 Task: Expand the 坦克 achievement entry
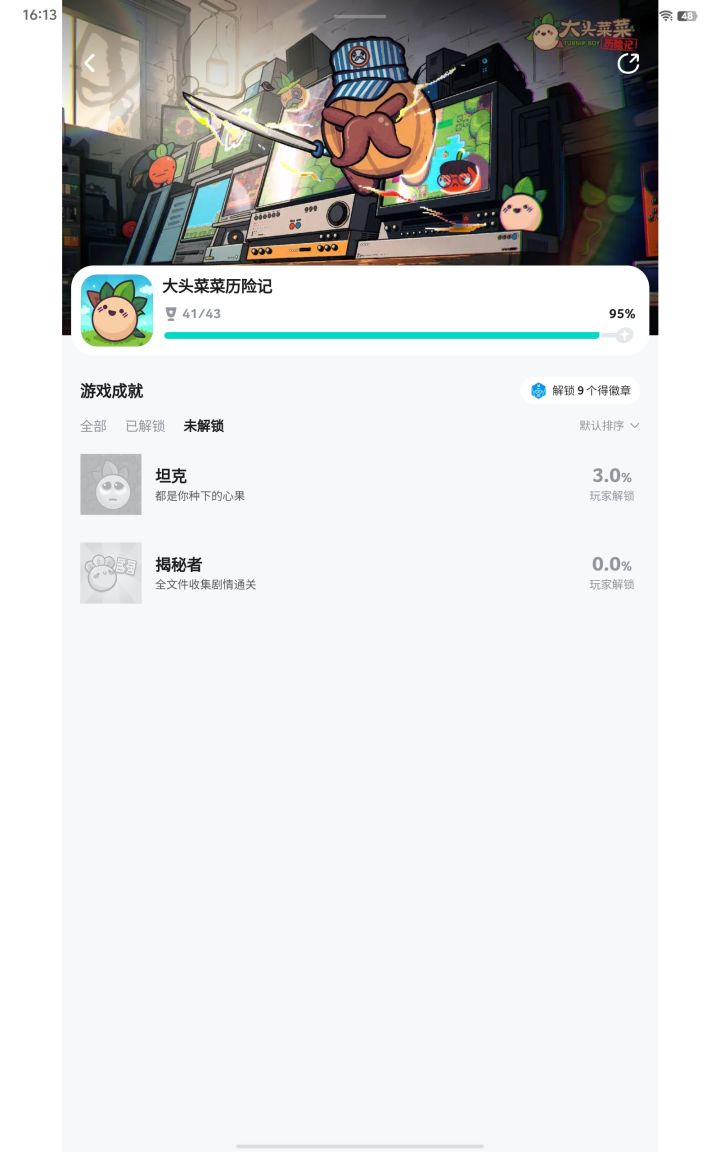coord(360,484)
